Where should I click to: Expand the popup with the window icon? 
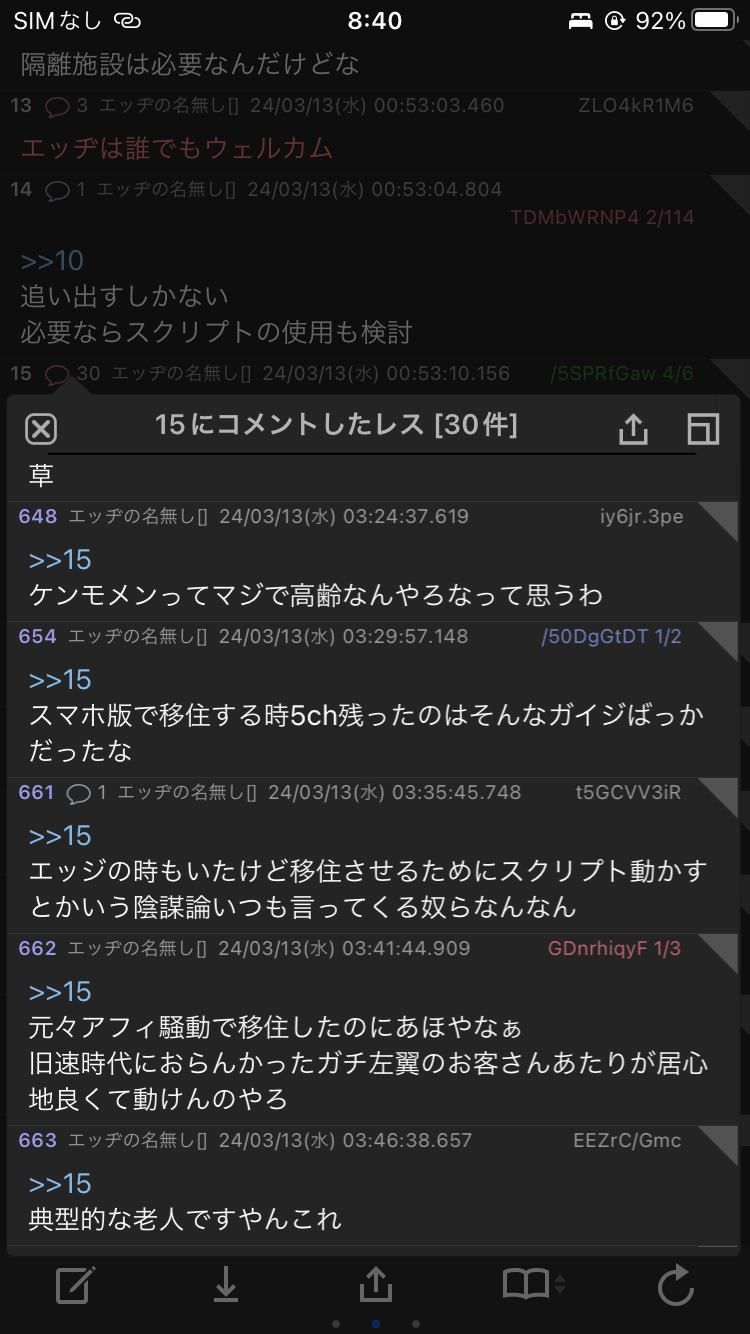[x=704, y=429]
